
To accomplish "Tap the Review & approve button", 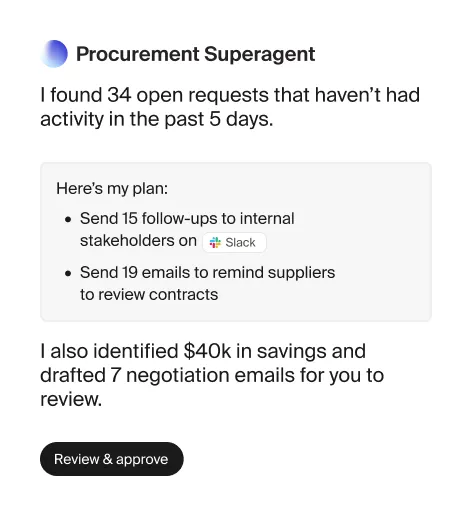I will click(x=112, y=459).
